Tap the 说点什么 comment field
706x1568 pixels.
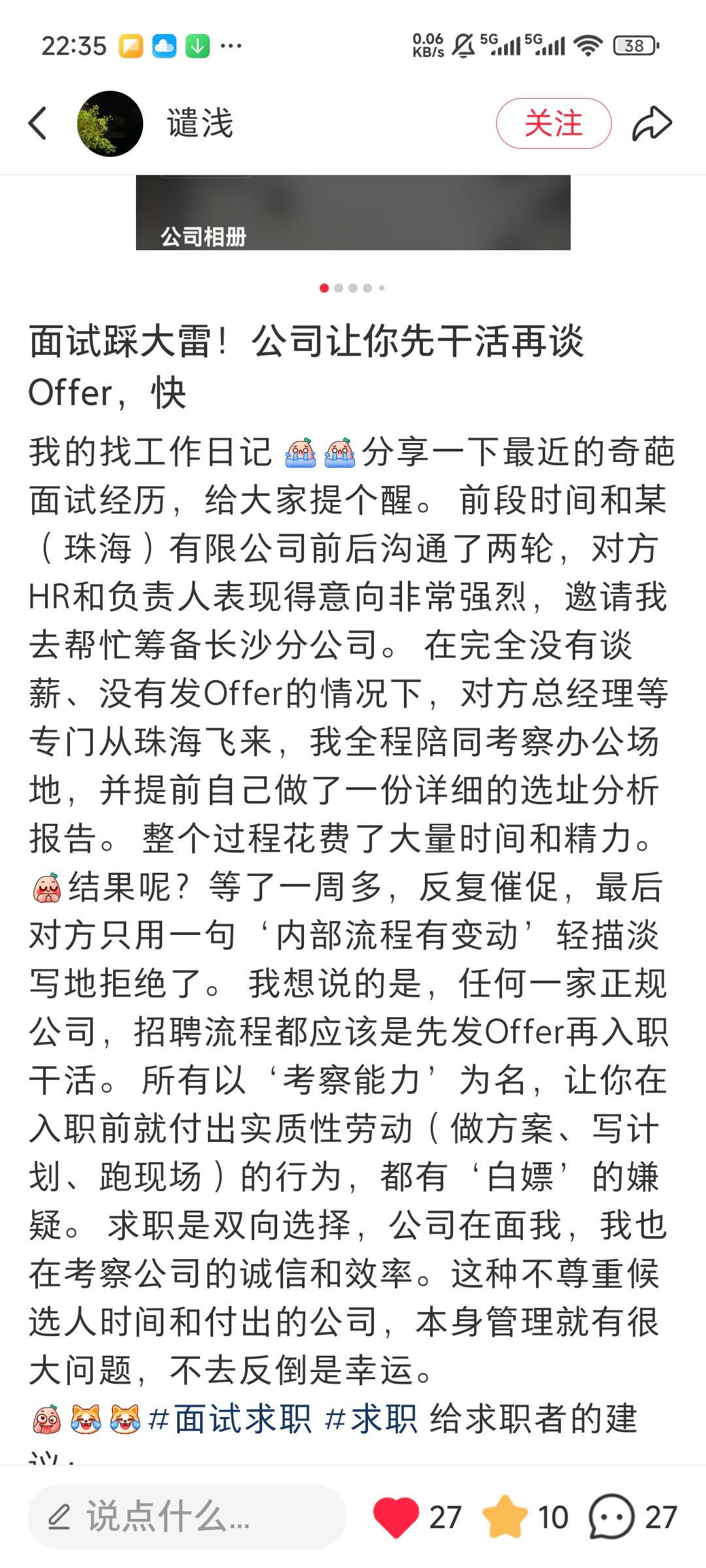[x=186, y=1516]
